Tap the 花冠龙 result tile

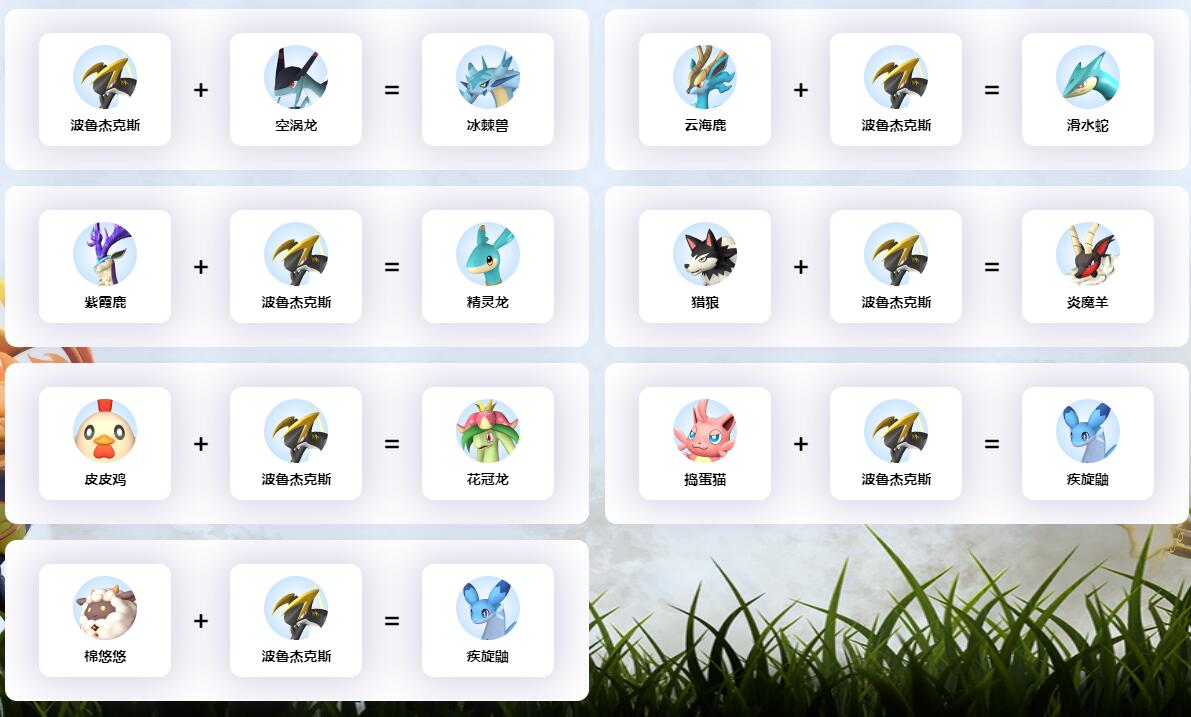[x=488, y=444]
